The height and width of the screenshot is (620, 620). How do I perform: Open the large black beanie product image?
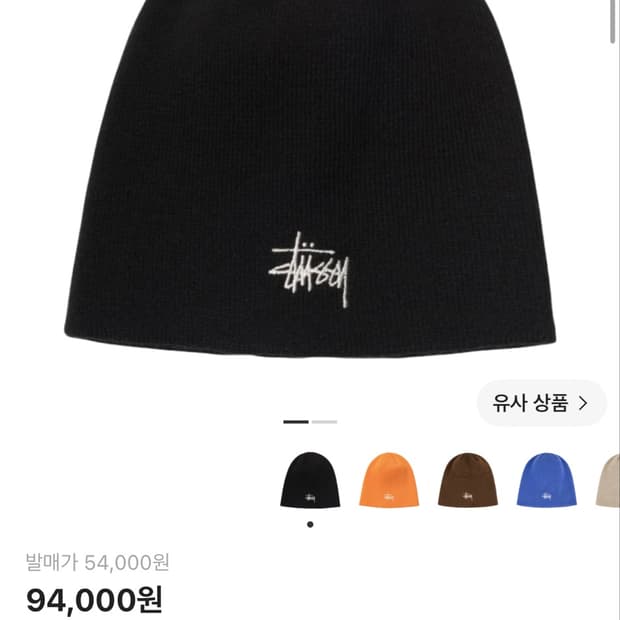310,179
